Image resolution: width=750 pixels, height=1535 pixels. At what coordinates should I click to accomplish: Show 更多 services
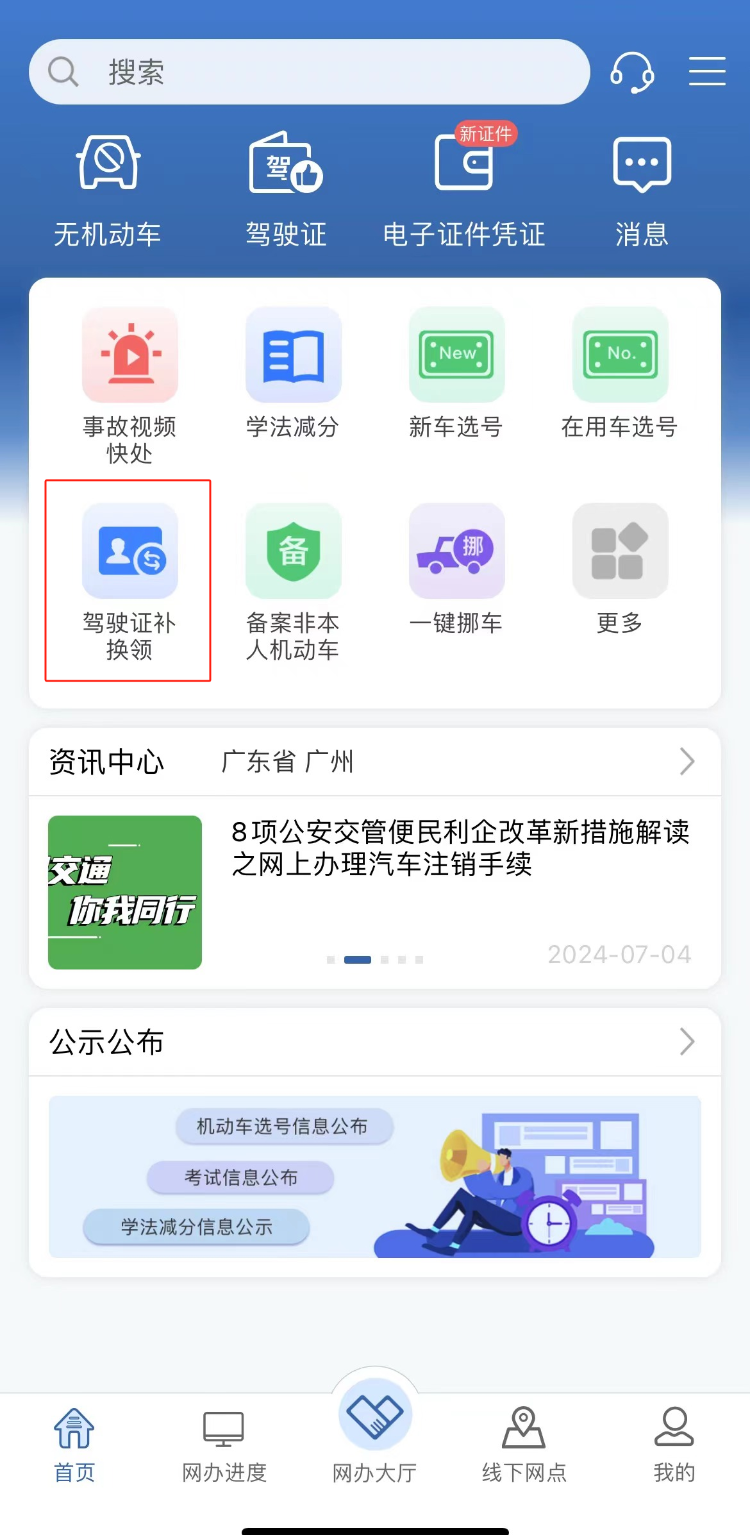click(620, 568)
